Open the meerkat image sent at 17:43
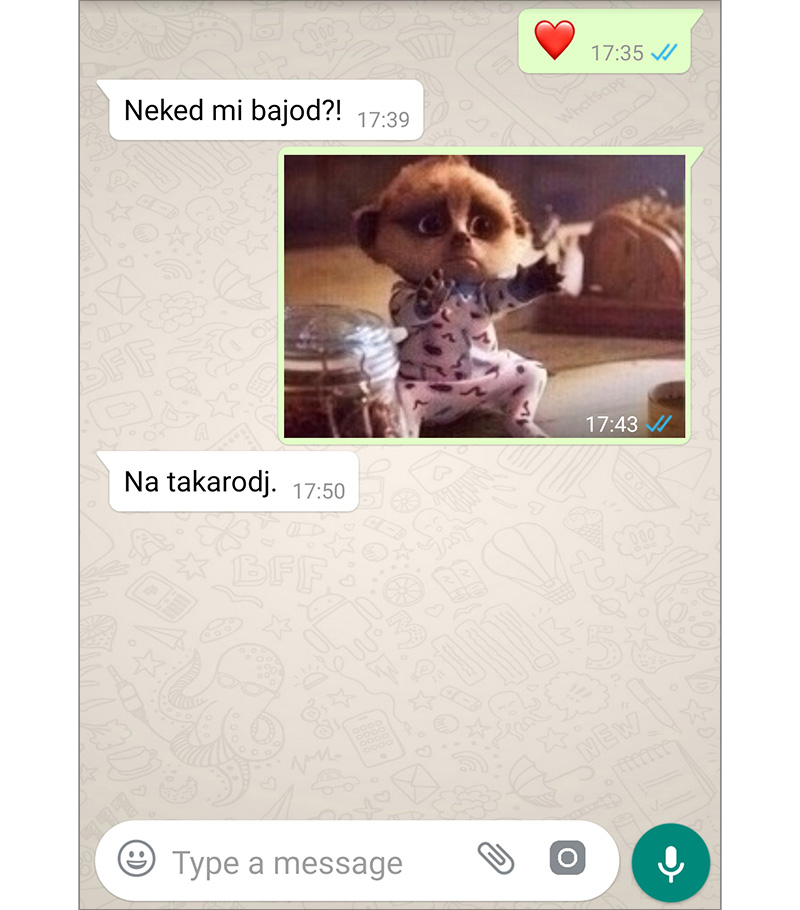800x910 pixels. [485, 295]
